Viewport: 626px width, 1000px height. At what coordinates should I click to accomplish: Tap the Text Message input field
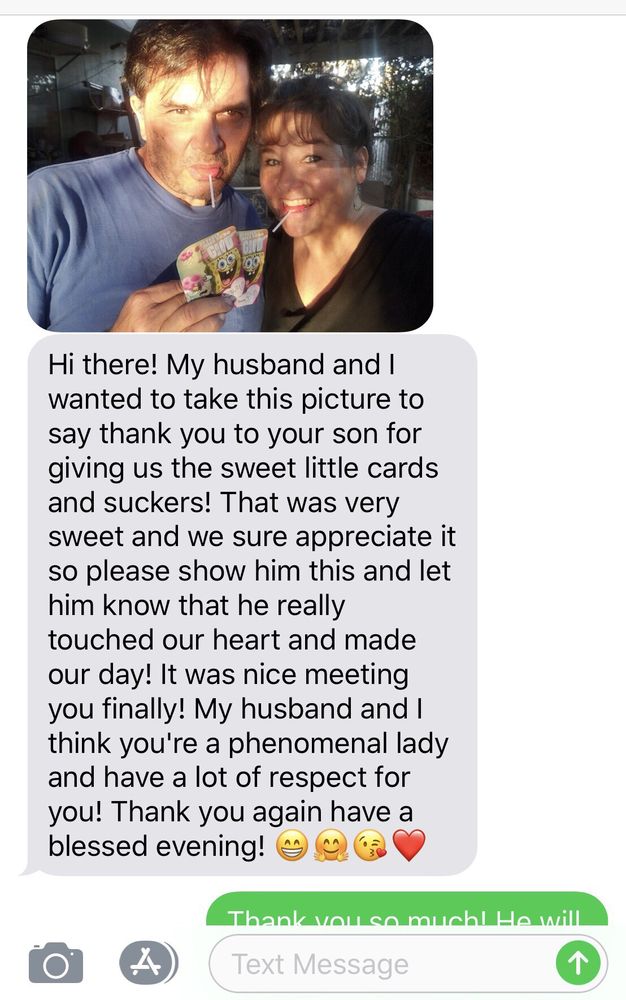(x=380, y=964)
